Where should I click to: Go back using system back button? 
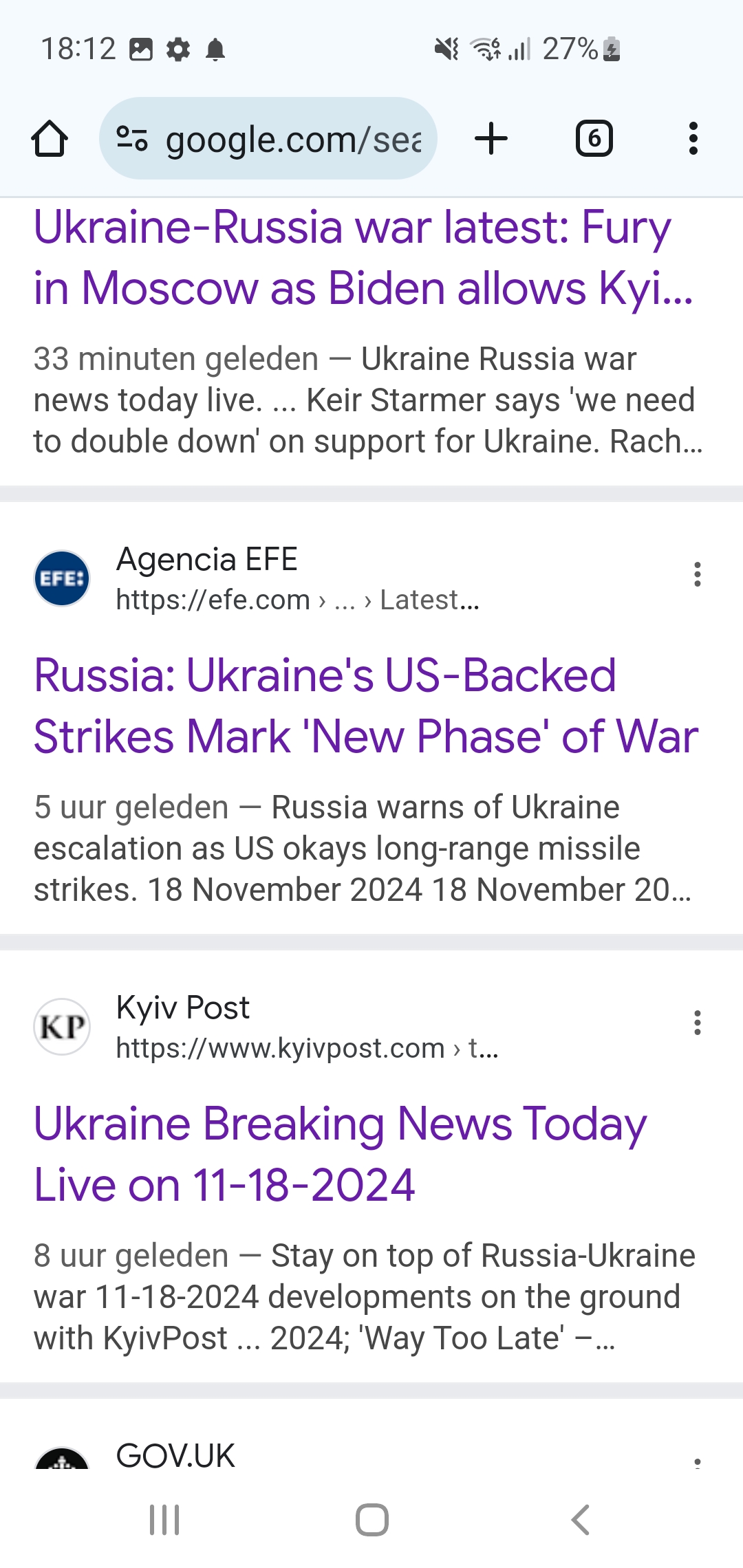point(580,1520)
